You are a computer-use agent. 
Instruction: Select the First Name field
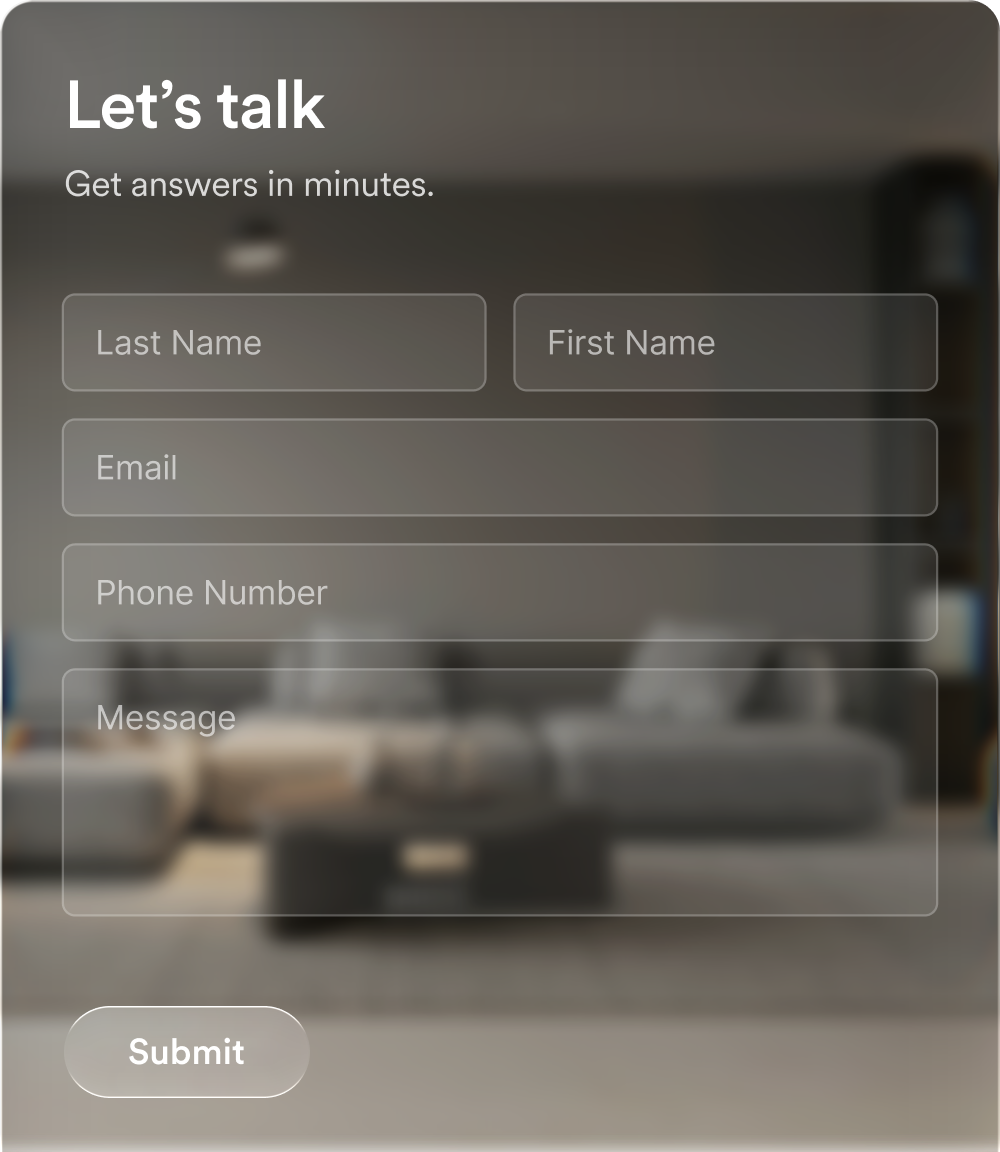pos(725,342)
